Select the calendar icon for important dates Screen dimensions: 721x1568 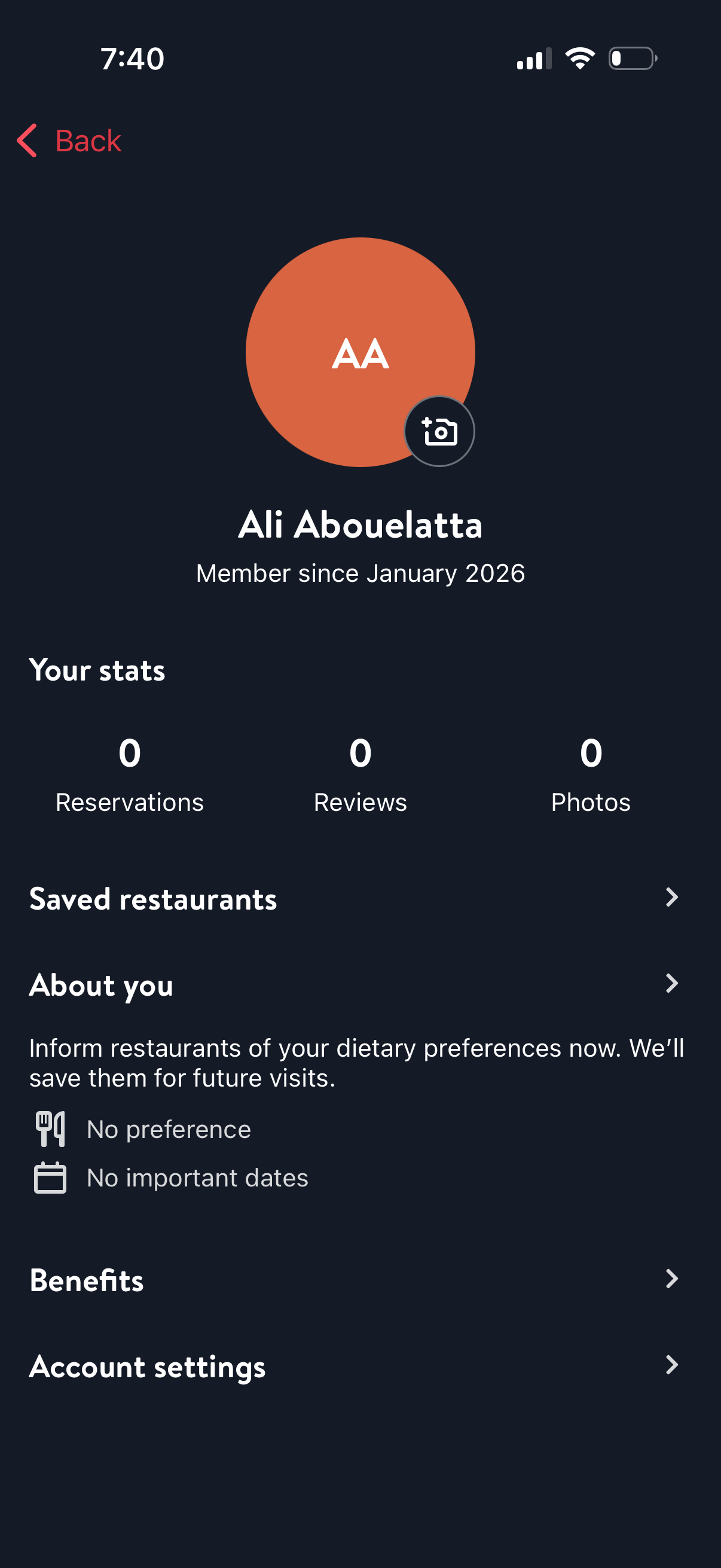coord(51,1177)
